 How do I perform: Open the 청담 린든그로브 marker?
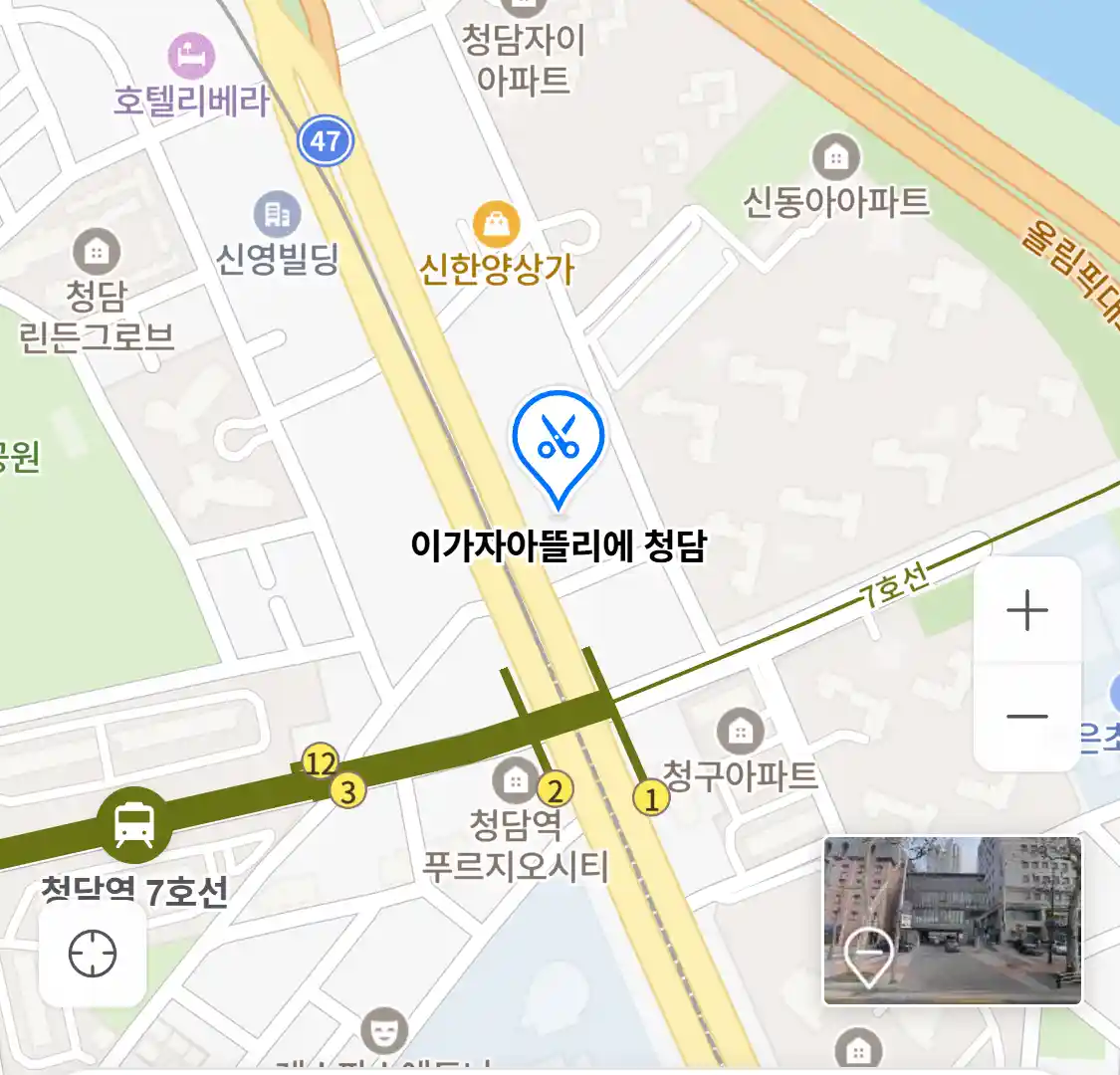96,252
